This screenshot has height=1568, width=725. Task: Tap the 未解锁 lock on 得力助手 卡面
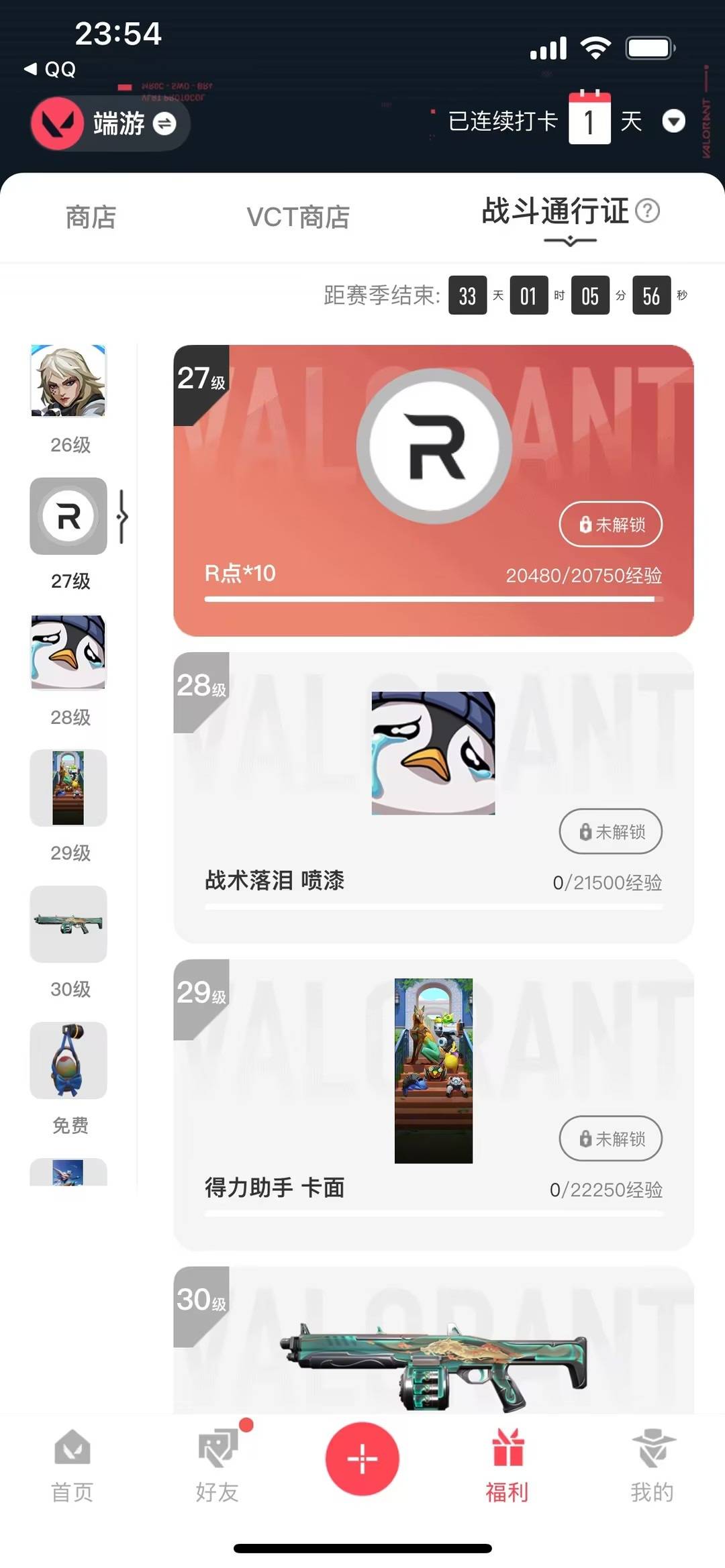tap(610, 1139)
